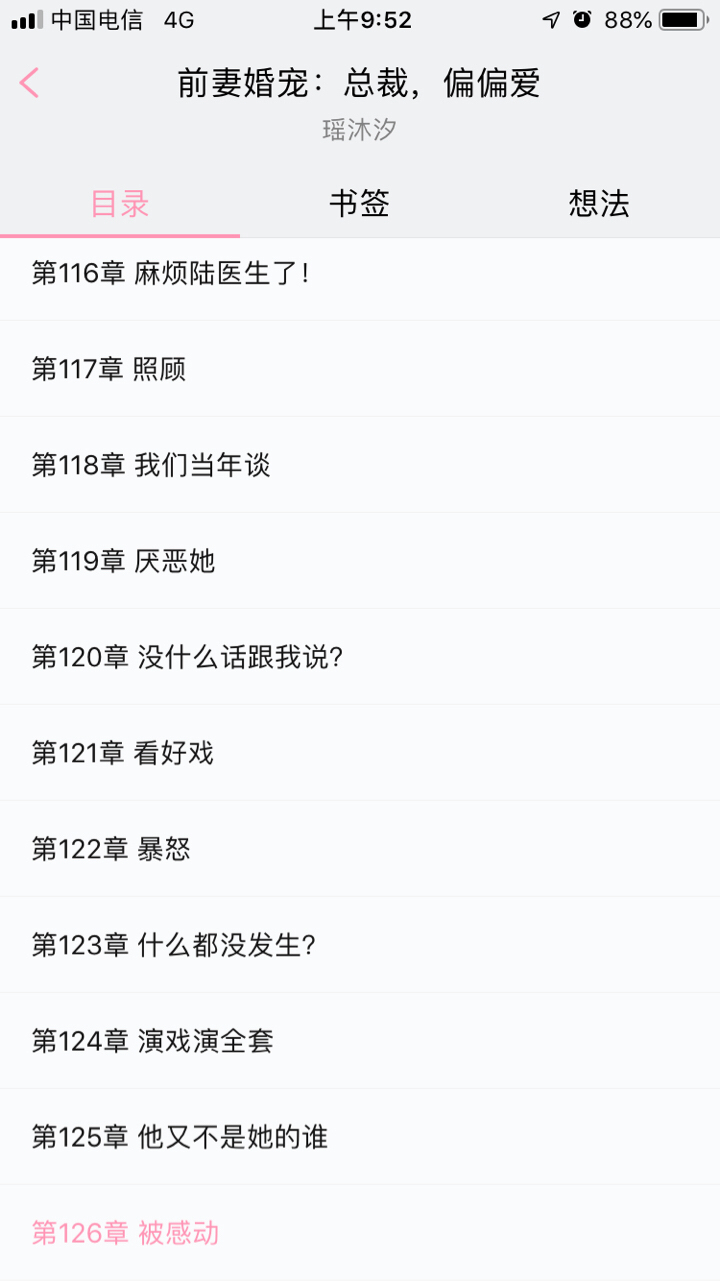Screen dimensions: 720x1281
Task: Tap the pink back arrow
Action: point(29,83)
